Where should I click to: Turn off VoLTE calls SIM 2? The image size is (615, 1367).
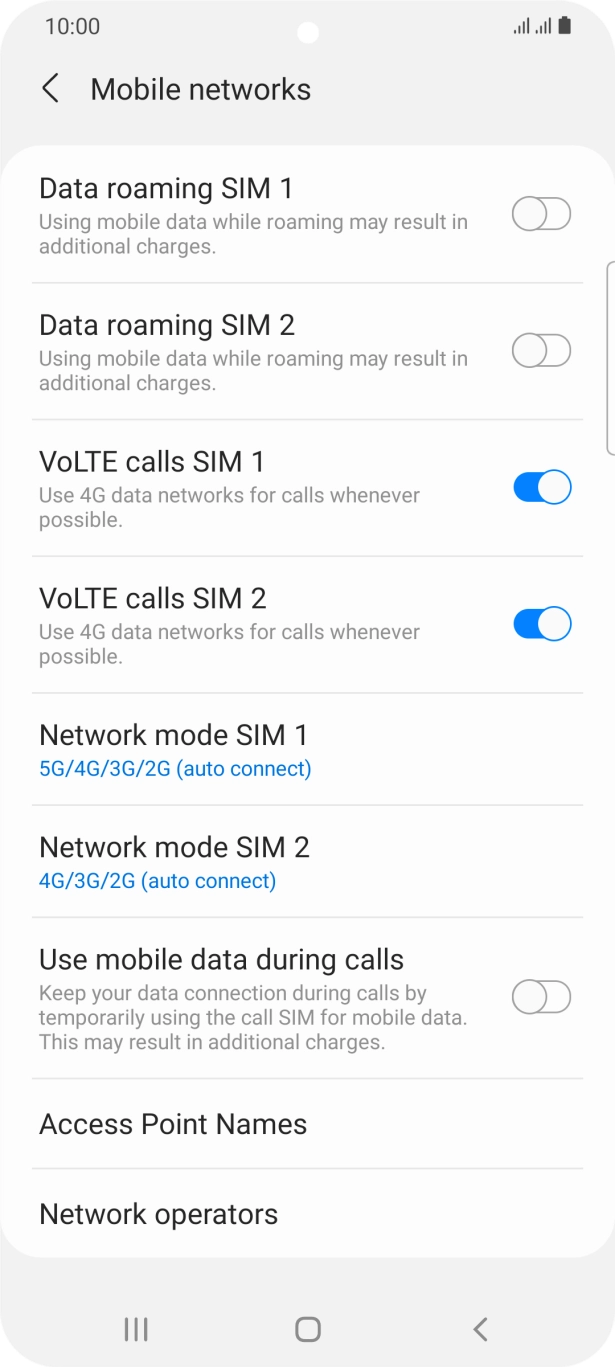tap(541, 624)
